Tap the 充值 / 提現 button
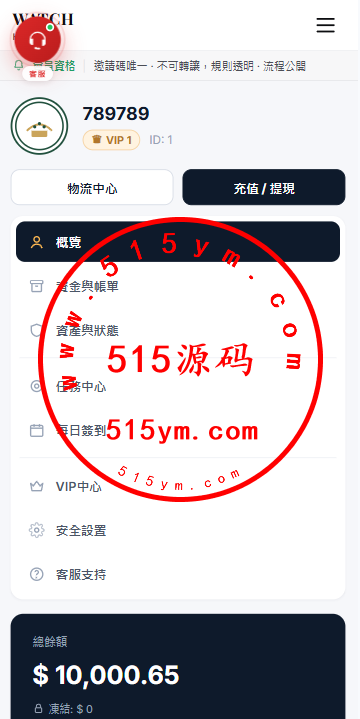This screenshot has height=719, width=360. click(x=264, y=187)
